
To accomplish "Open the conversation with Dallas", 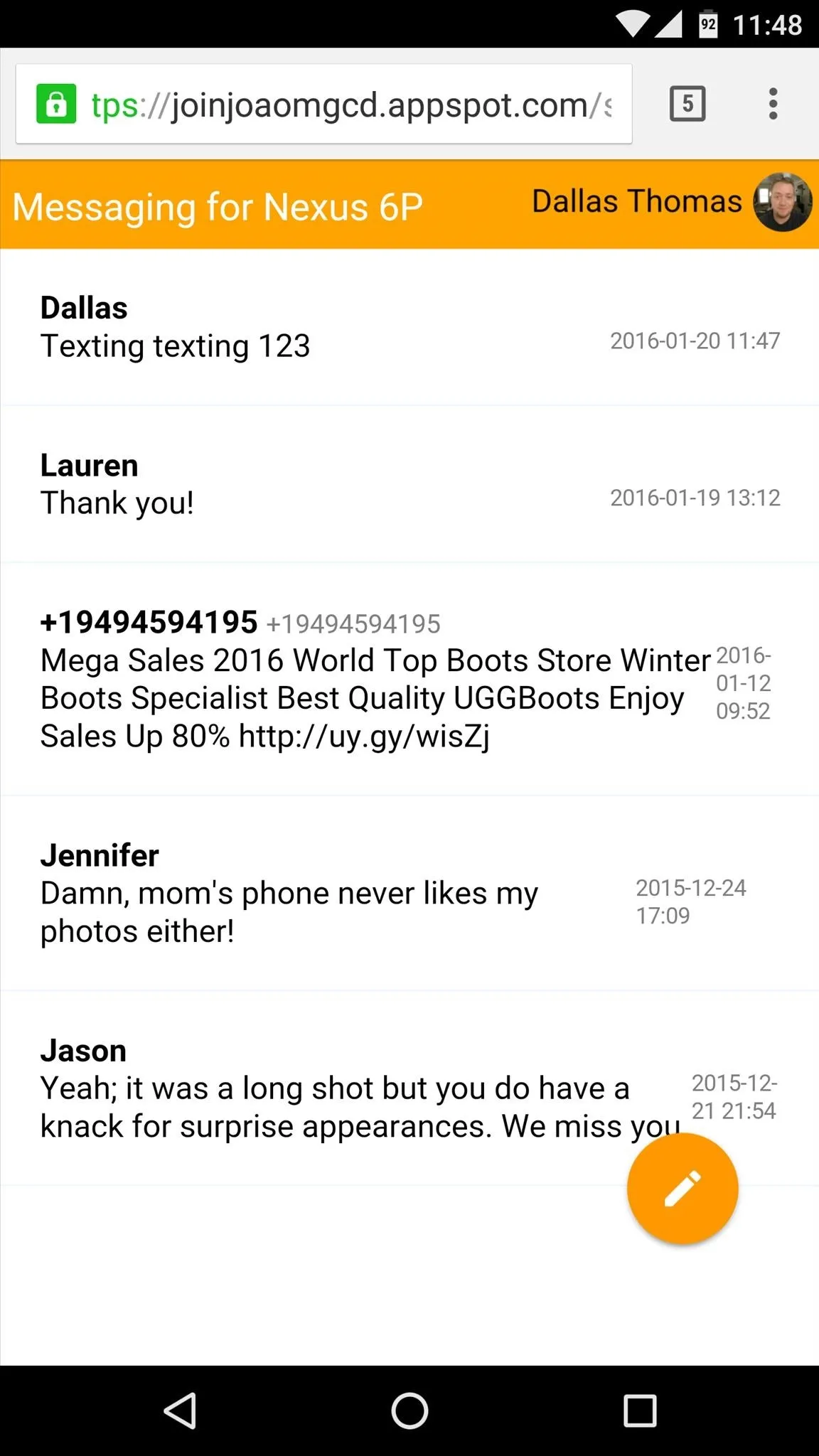I will [409, 327].
